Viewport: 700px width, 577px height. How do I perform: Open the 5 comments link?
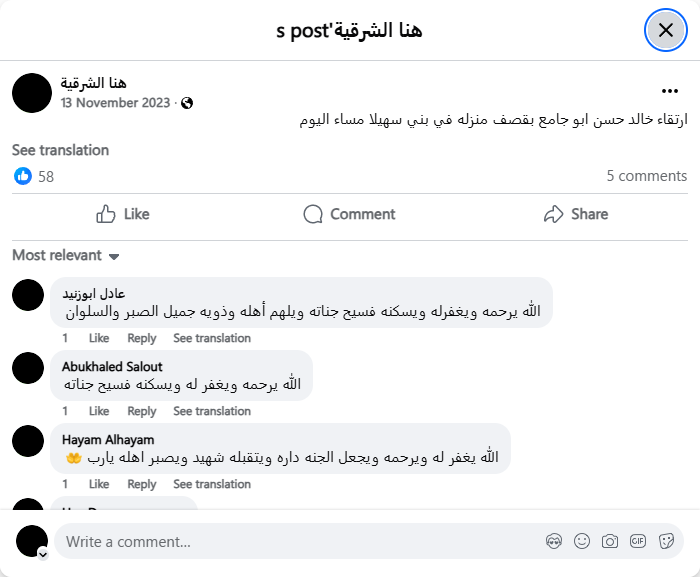coord(646,176)
